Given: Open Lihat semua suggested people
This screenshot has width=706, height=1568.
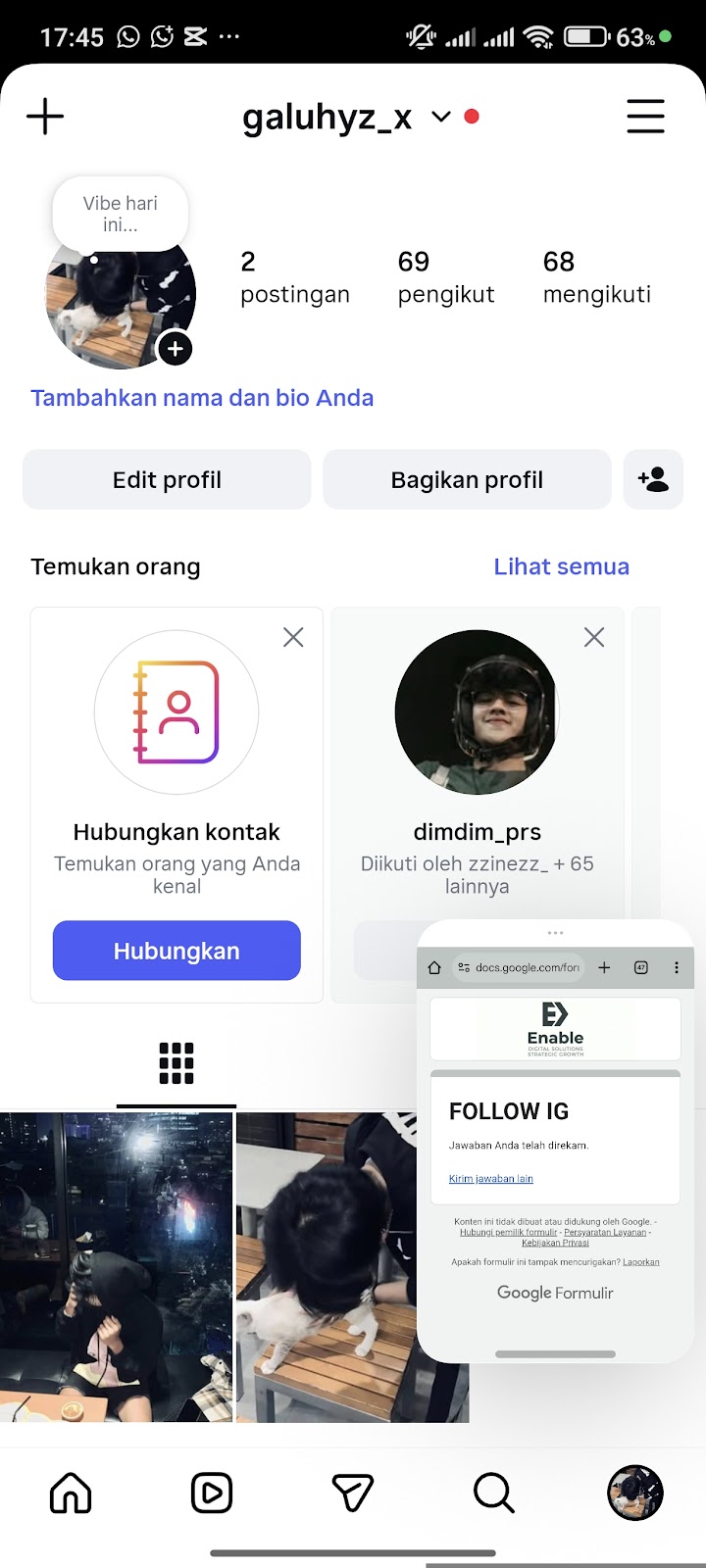Looking at the screenshot, I should click(x=561, y=566).
